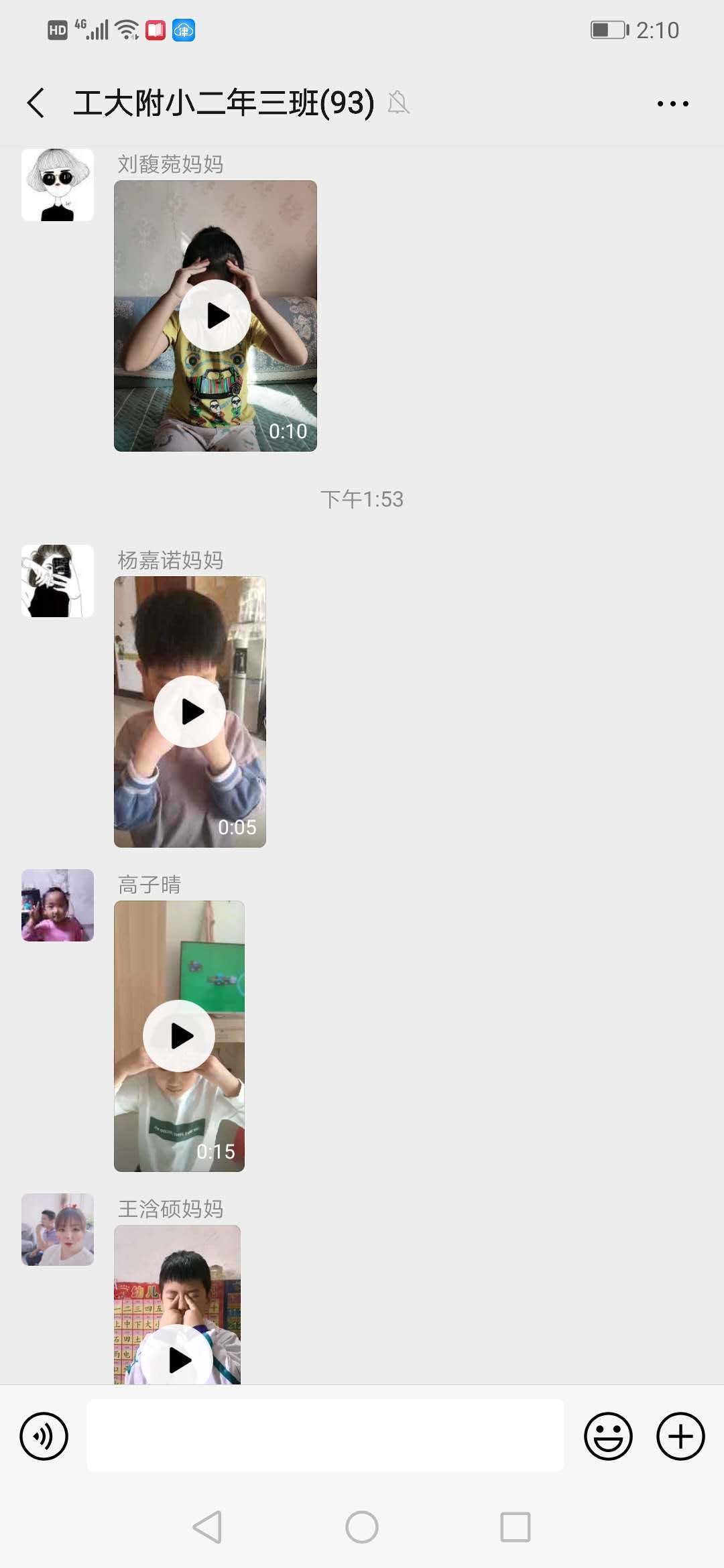Viewport: 724px width, 1568px height.
Task: Focus the message text field
Action: [x=325, y=1435]
